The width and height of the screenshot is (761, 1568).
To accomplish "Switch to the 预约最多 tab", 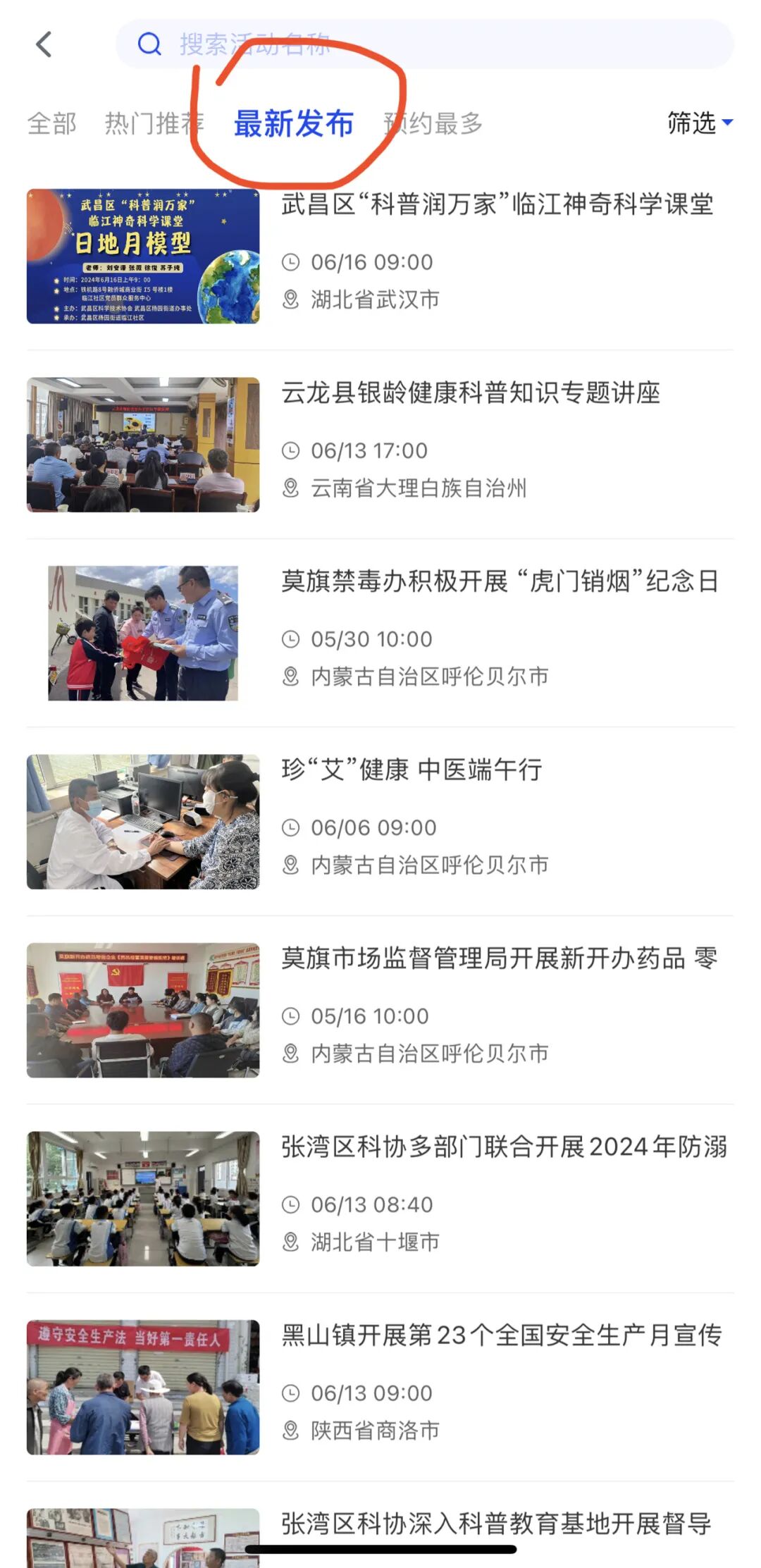I will 433,123.
